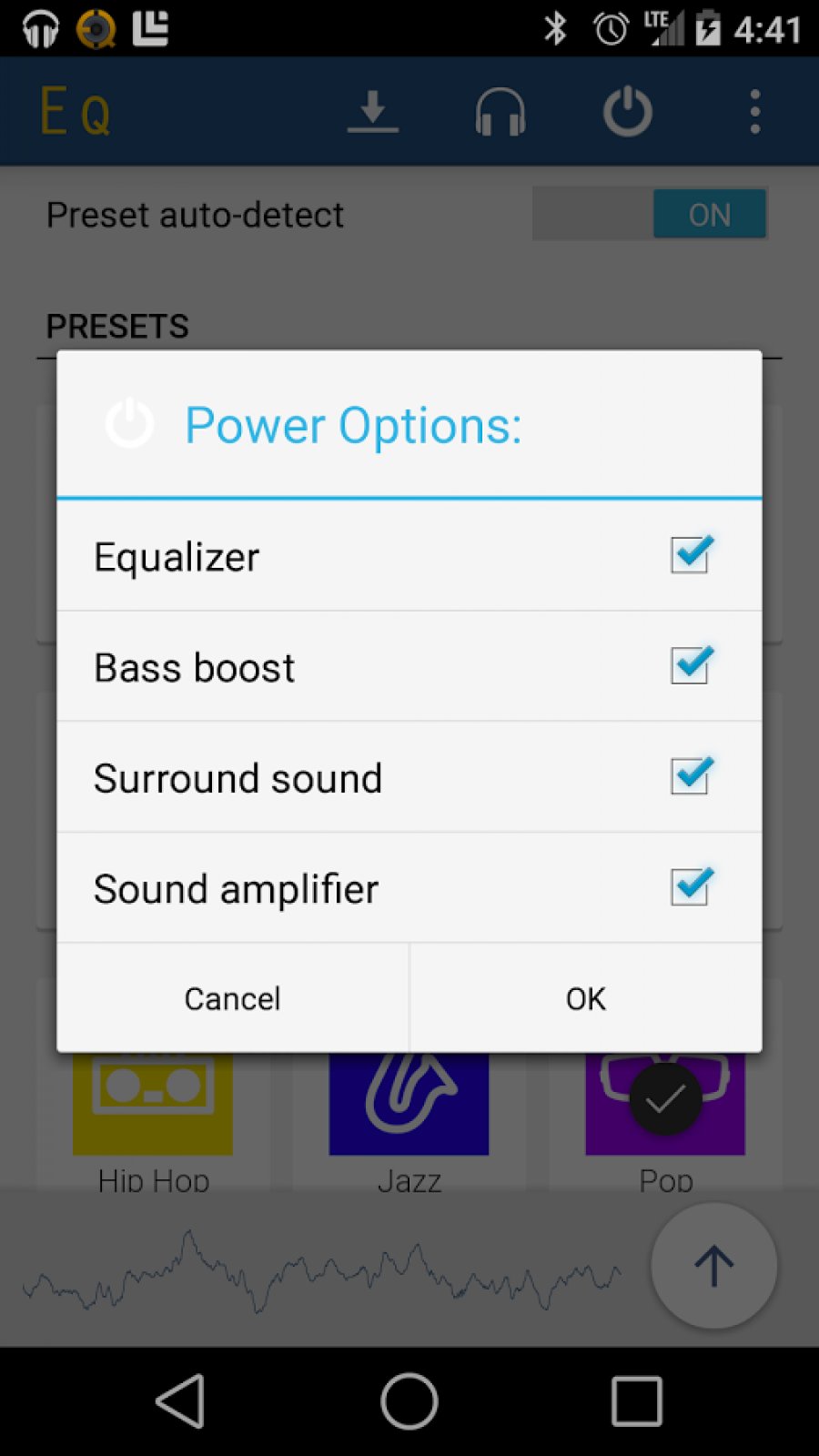Tap the power icon in the top toolbar
The height and width of the screenshot is (1456, 819).
pyautogui.click(x=626, y=111)
